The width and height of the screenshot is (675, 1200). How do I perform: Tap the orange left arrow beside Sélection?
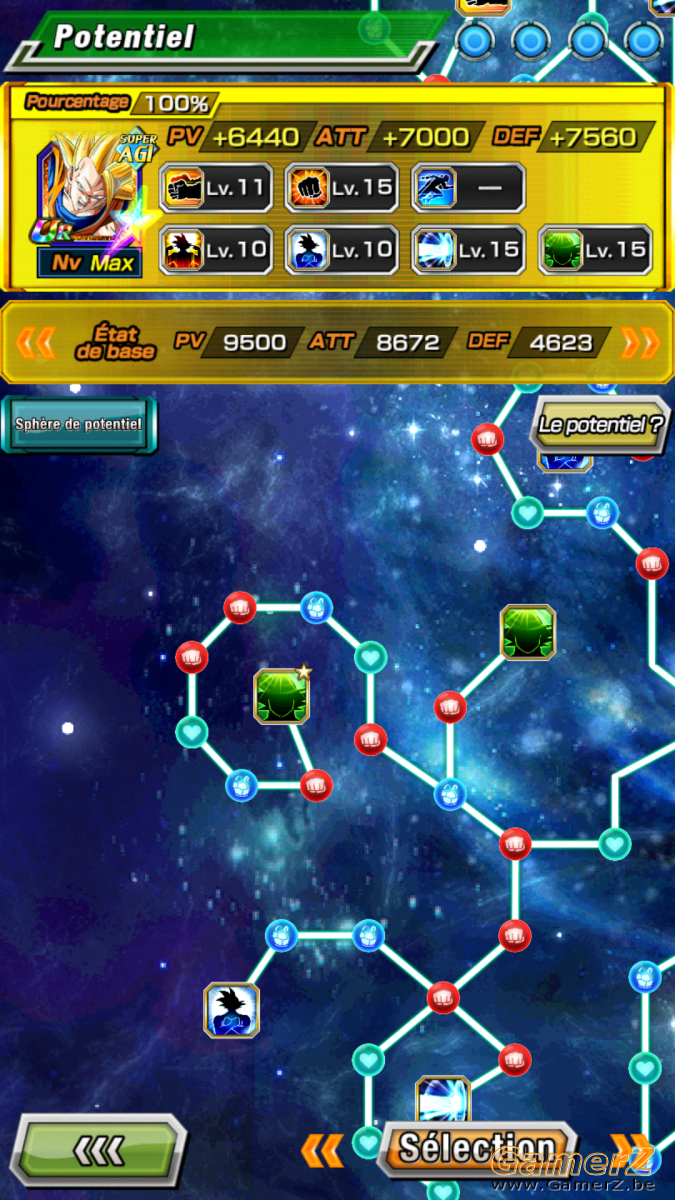[x=323, y=1150]
